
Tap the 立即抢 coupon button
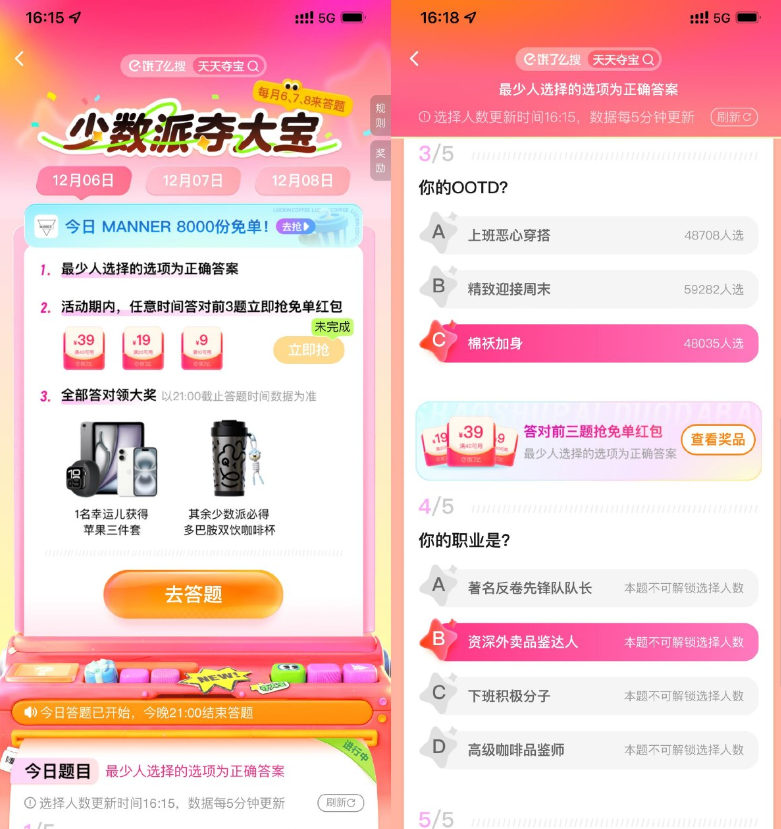tap(308, 350)
